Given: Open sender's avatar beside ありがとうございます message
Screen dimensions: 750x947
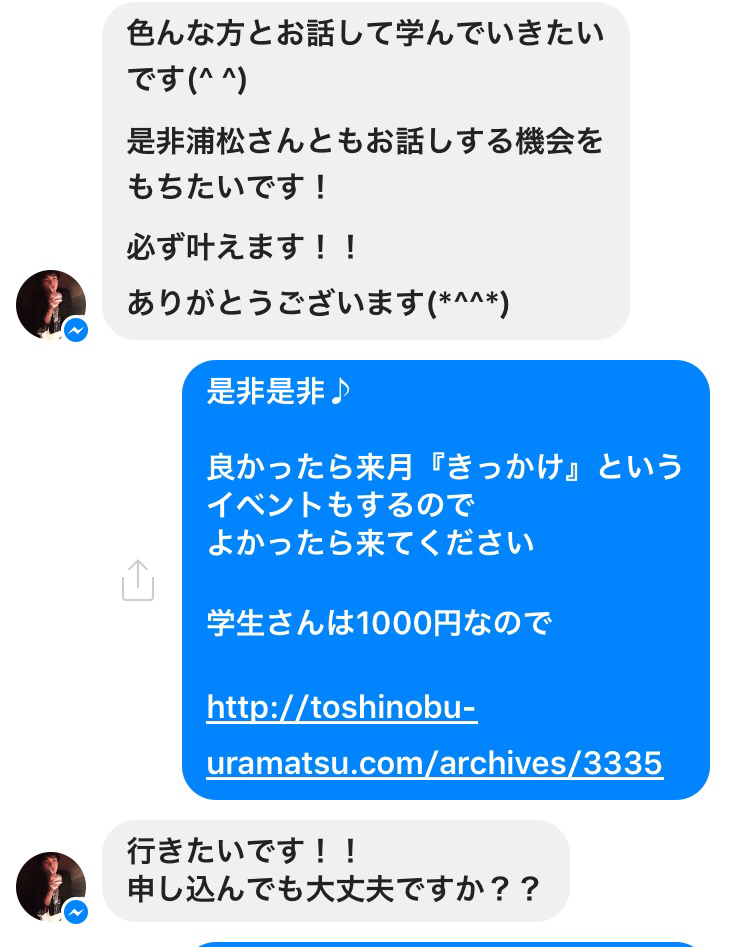Looking at the screenshot, I should 50,304.
